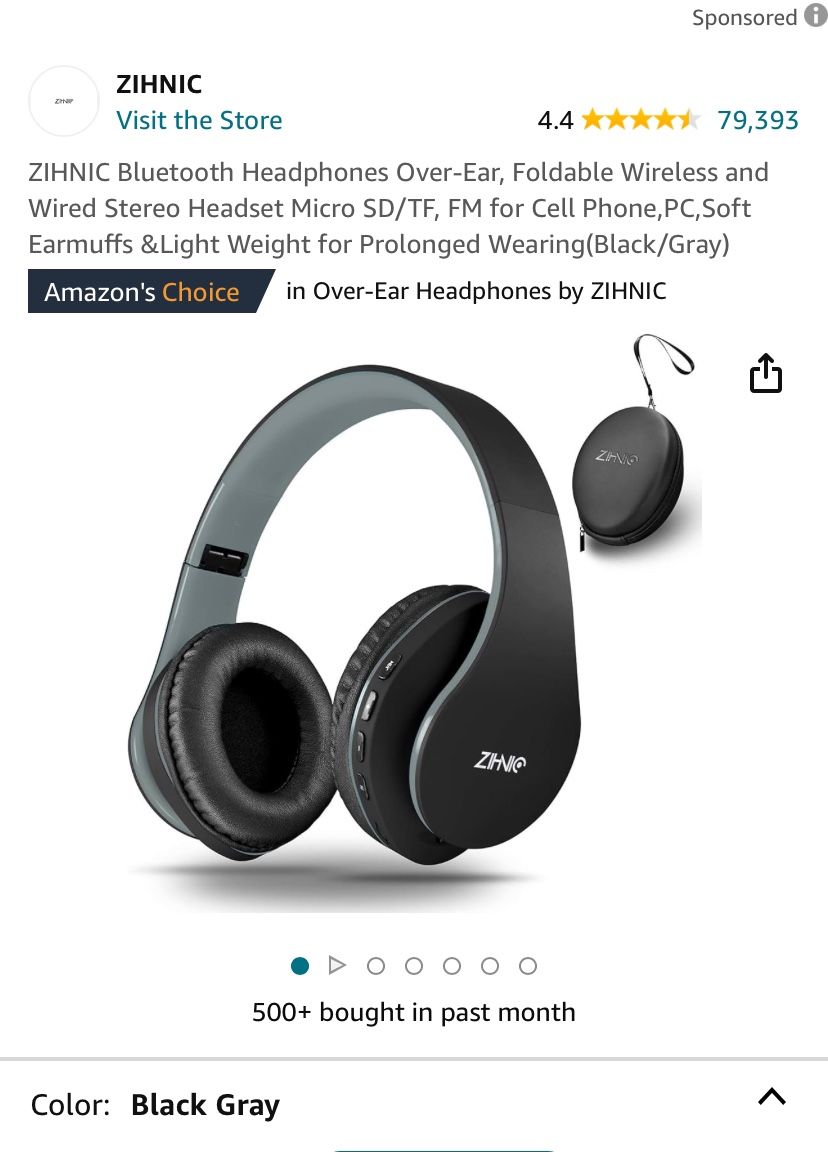
Task: Click the Sponsored label
Action: pyautogui.click(x=744, y=16)
